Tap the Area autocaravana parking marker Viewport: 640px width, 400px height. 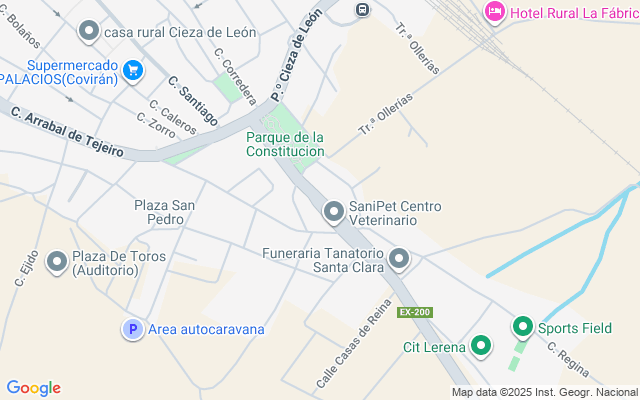tap(132, 329)
